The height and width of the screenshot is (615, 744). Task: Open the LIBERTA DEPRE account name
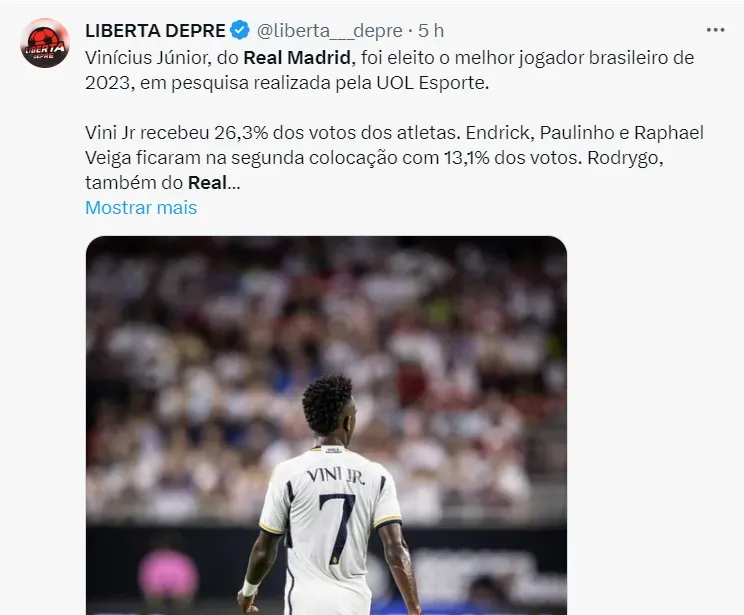point(155,31)
